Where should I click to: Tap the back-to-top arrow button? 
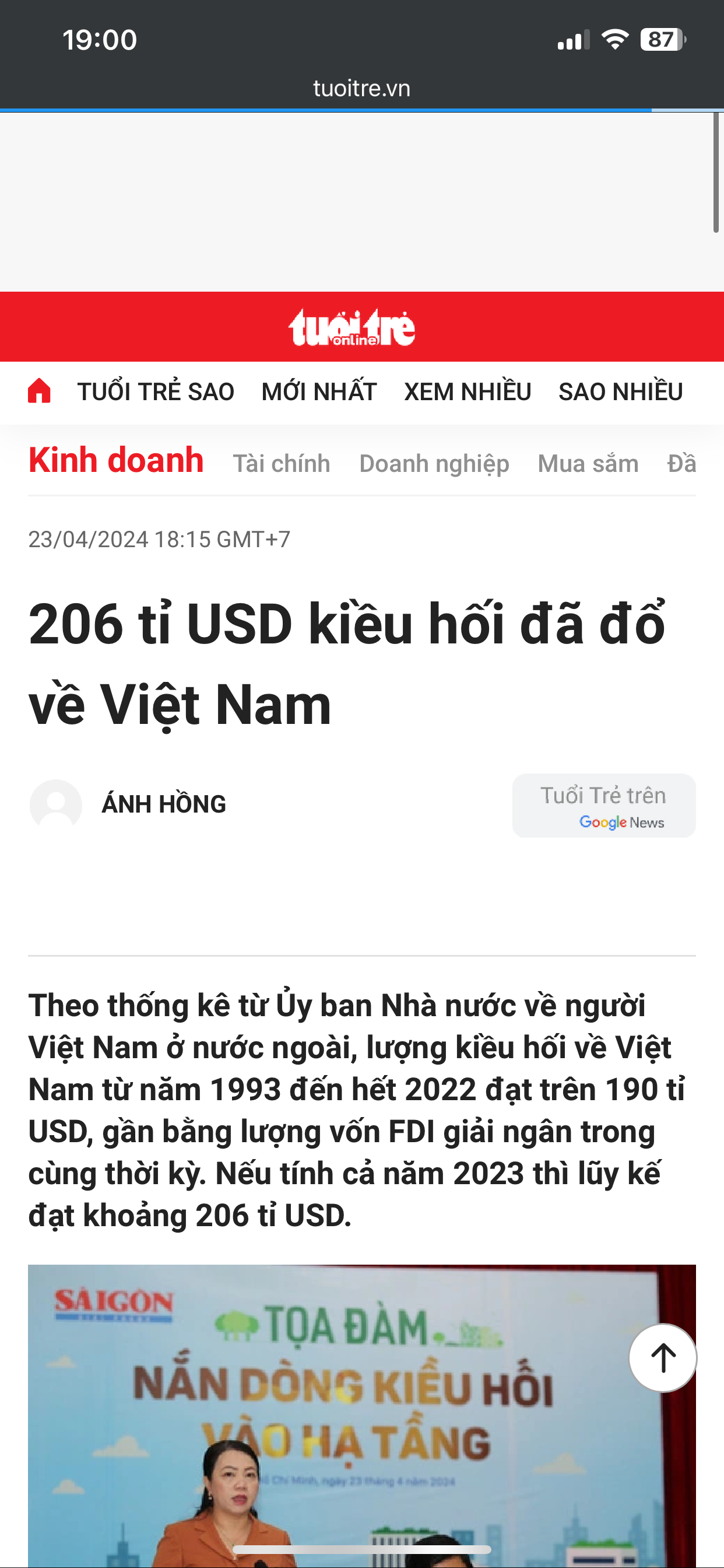click(663, 1358)
